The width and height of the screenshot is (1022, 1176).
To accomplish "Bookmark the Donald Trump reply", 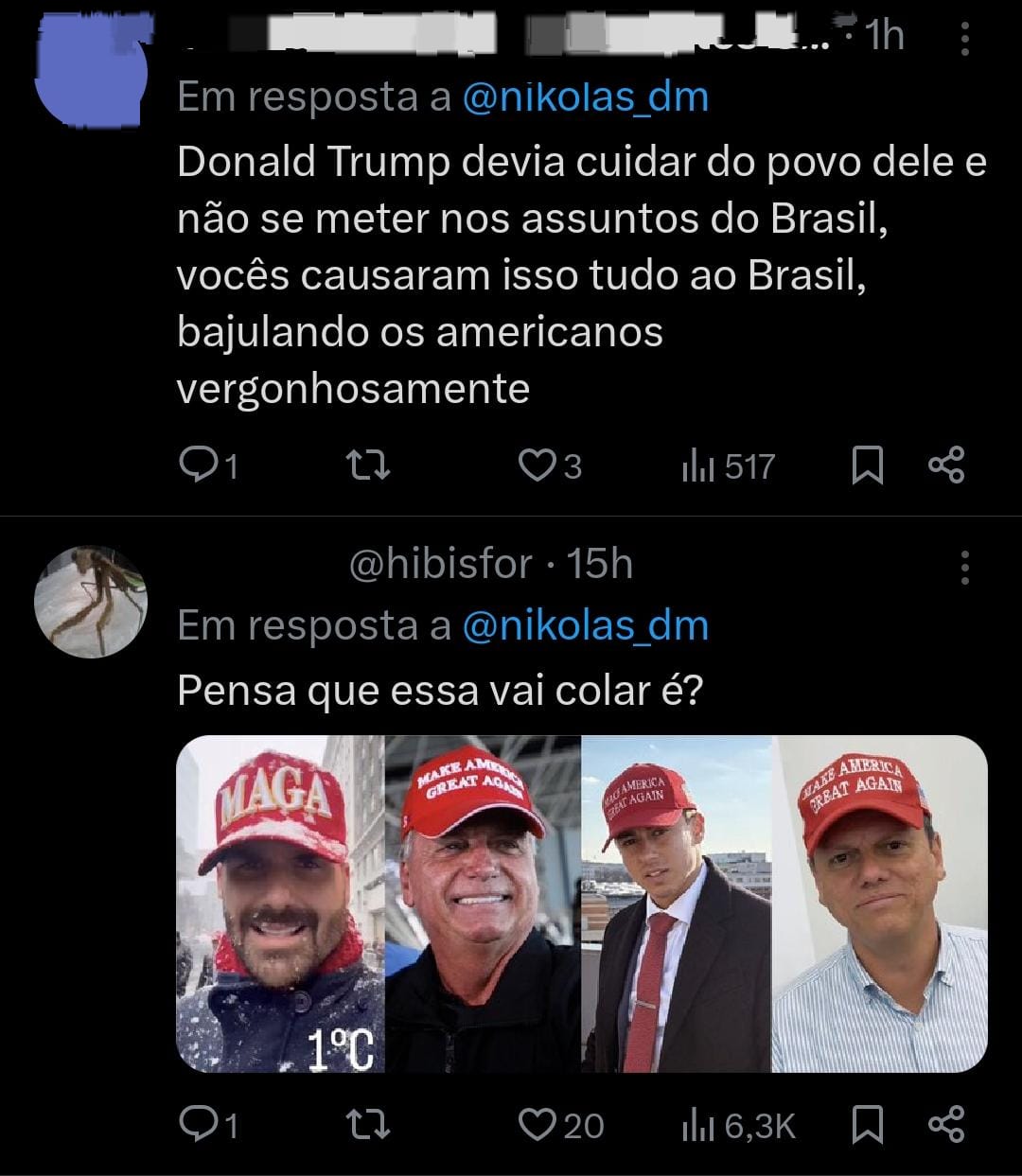I will (867, 465).
